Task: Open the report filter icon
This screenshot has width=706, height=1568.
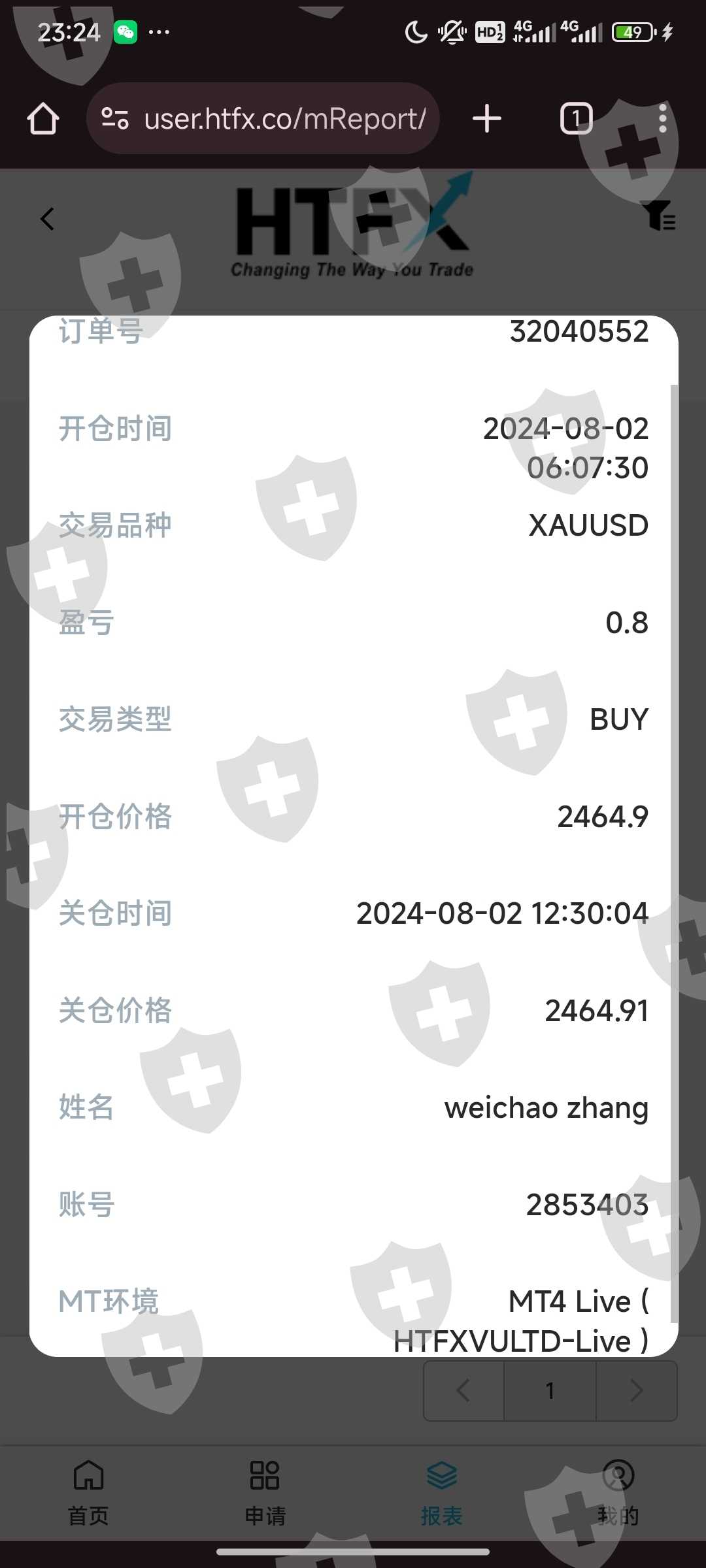Action: tap(659, 216)
